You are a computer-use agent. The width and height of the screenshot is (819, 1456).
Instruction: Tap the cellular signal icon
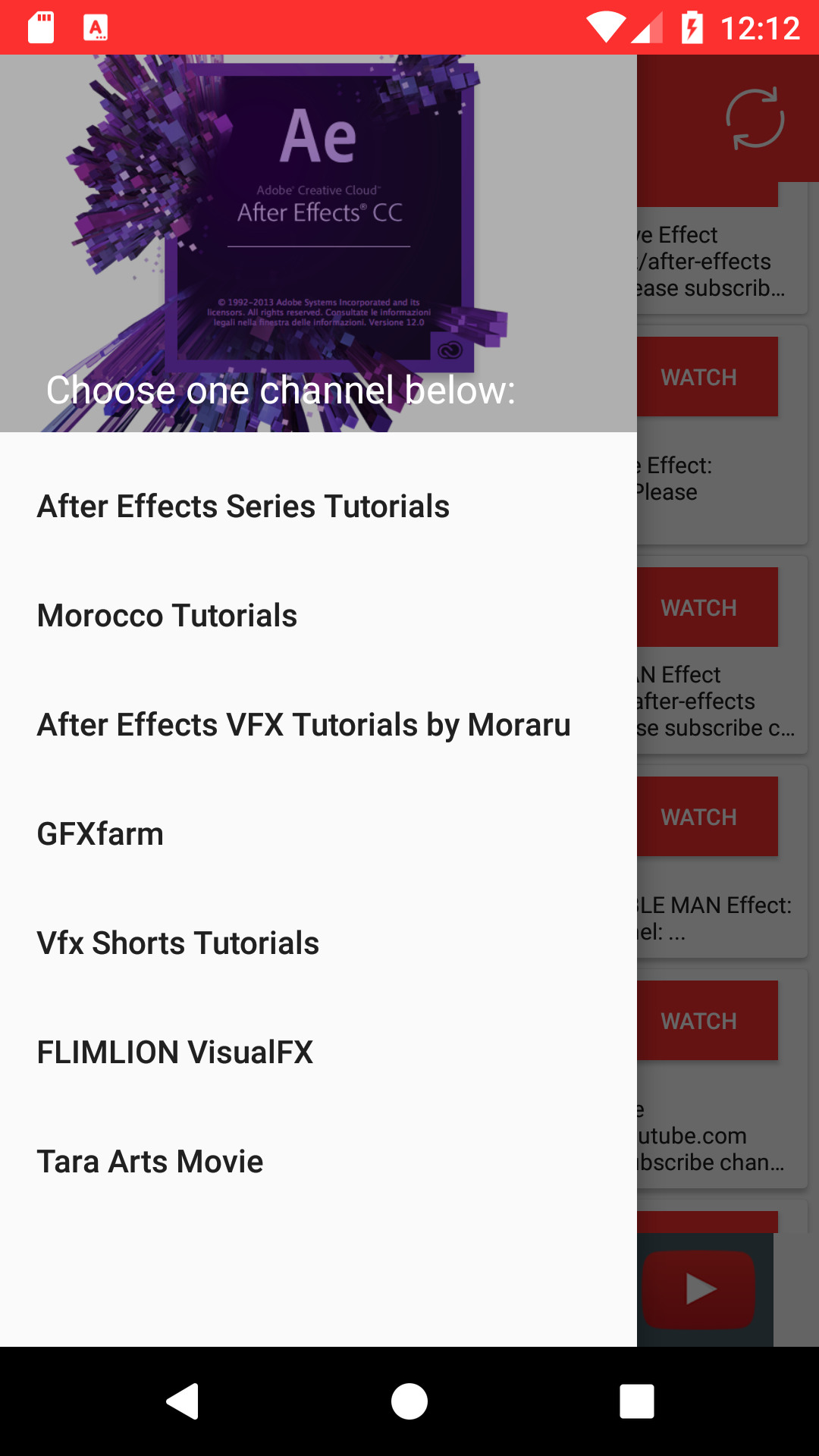[x=648, y=27]
